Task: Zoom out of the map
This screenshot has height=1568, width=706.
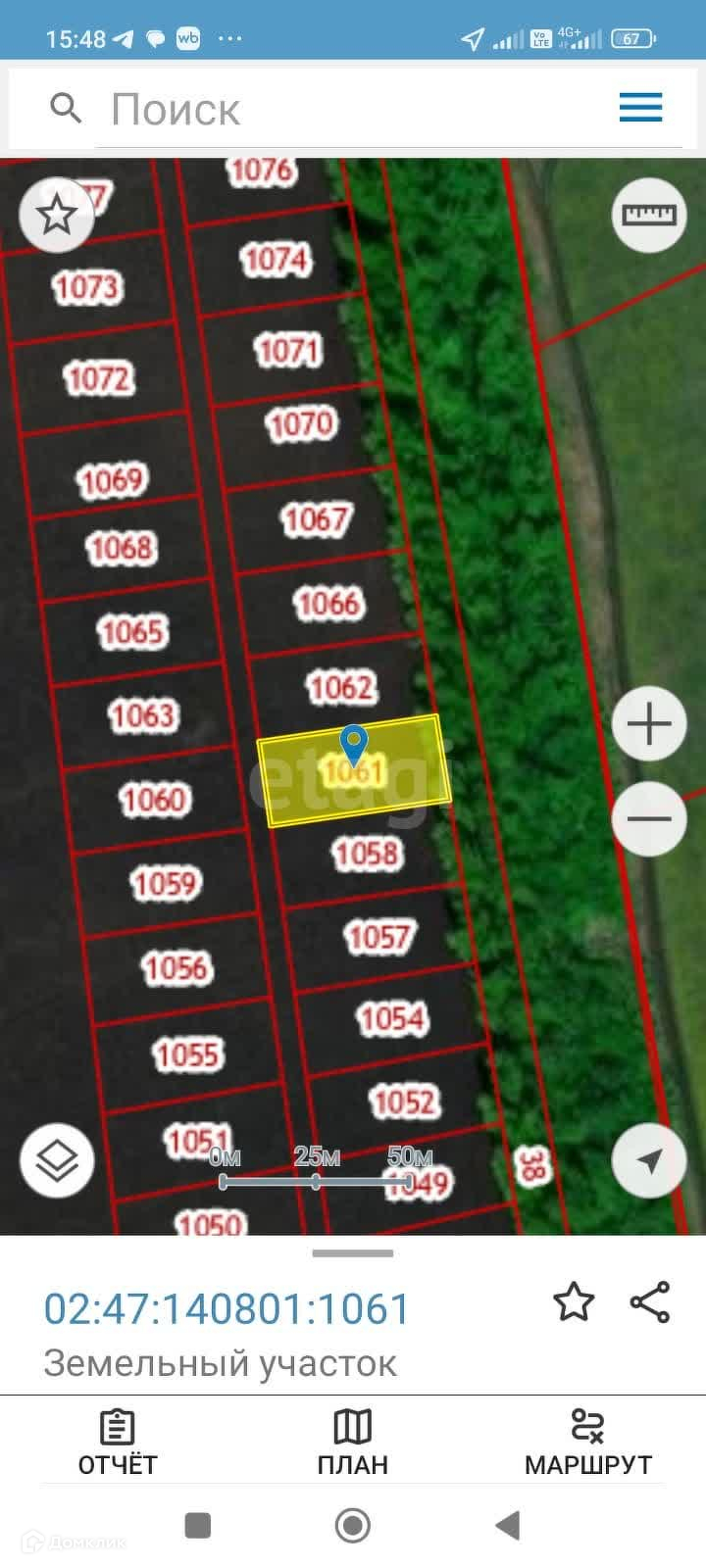Action: coord(649,818)
